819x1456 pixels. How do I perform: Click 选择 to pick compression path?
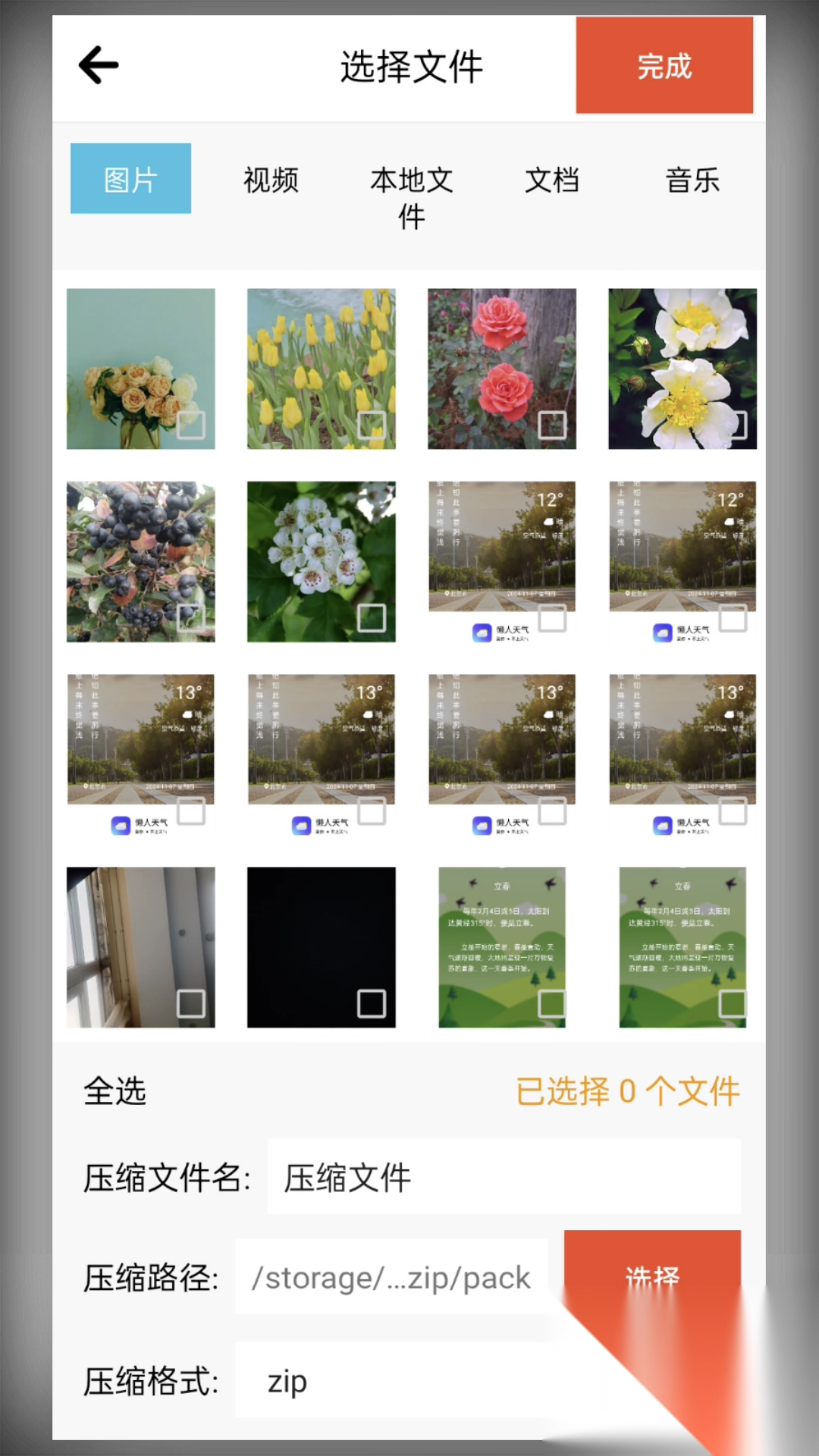tap(653, 1277)
